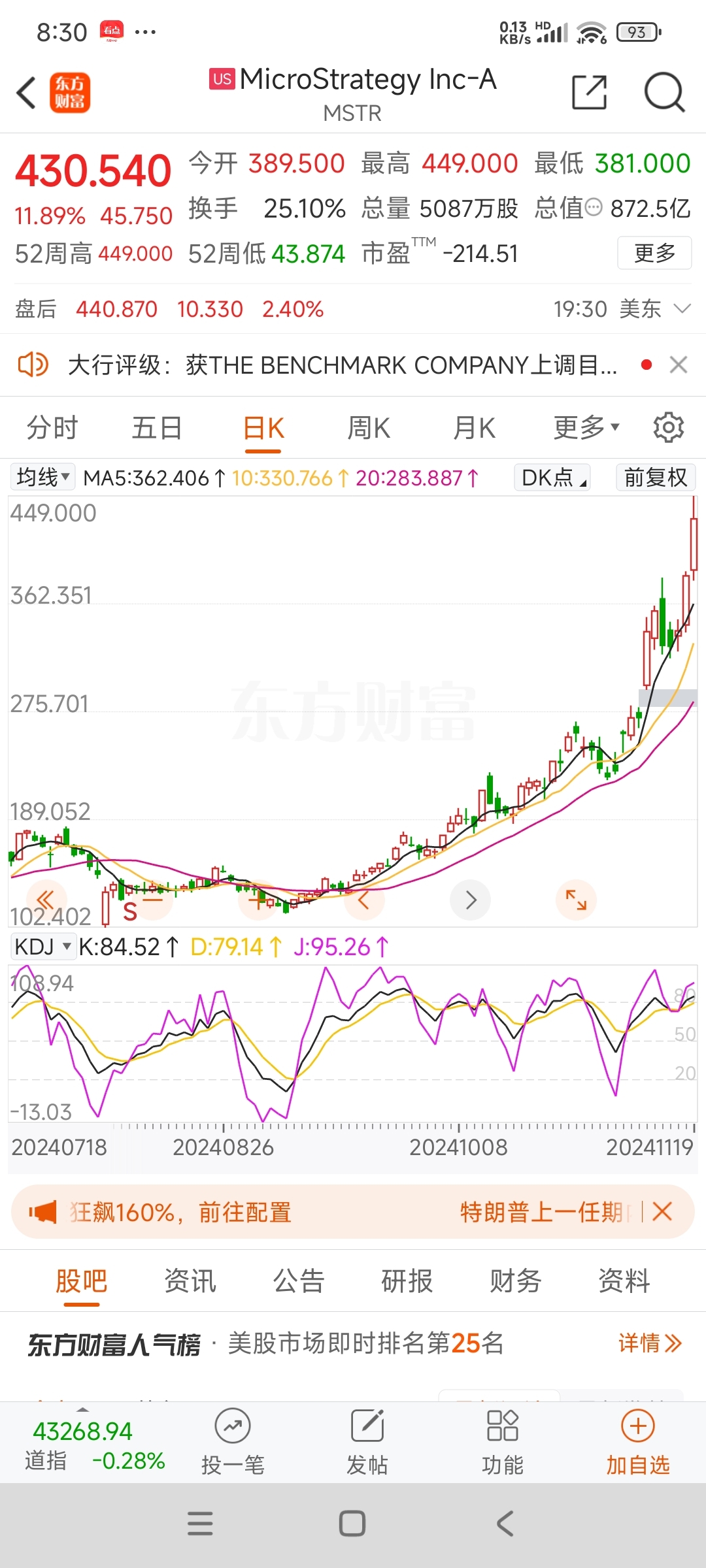Move chart forward with right arrow

[x=471, y=900]
